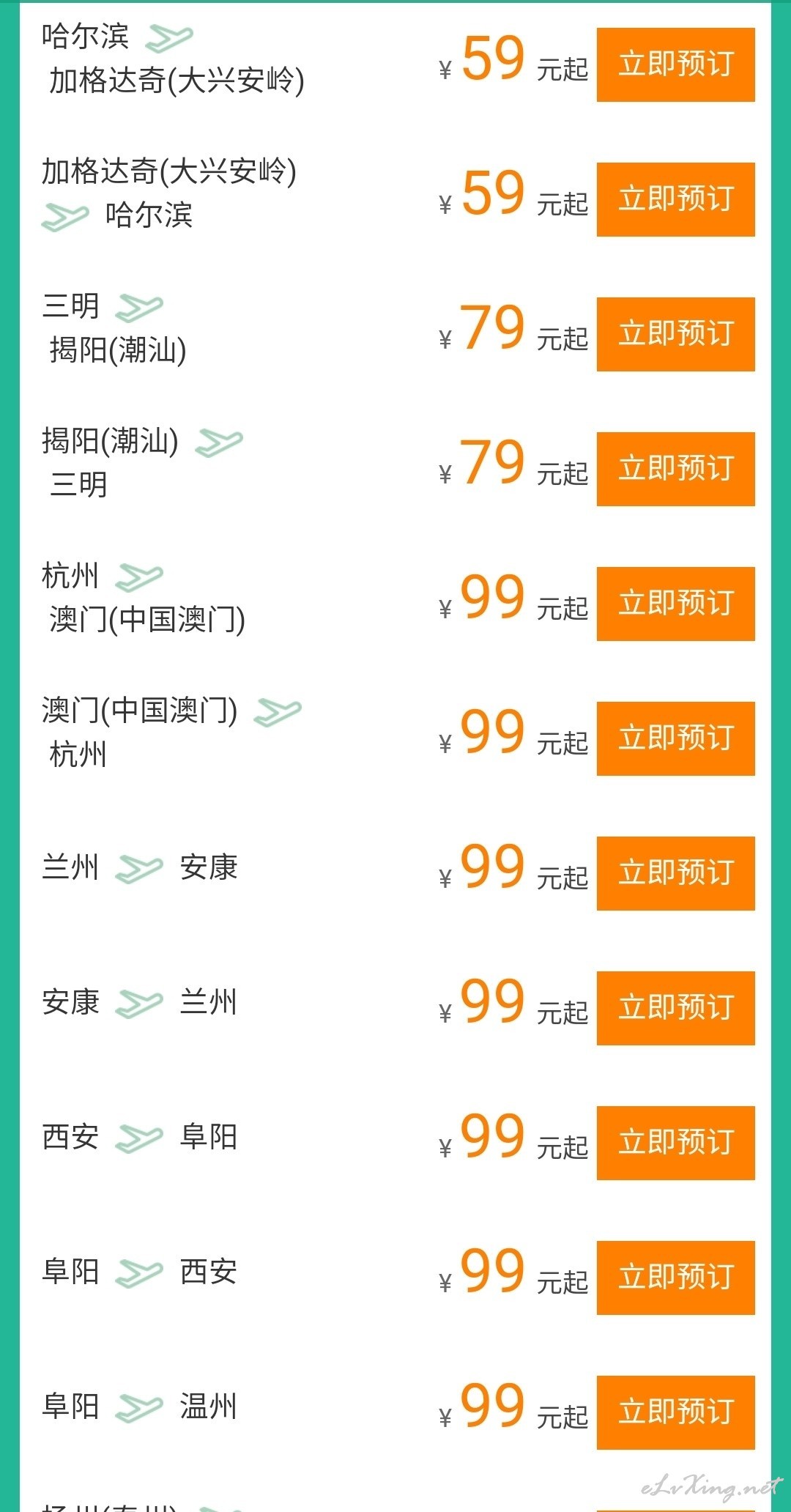The height and width of the screenshot is (1512, 791).
Task: Tap 立即预订 for 三明 to 揭阳(潮汕)
Action: point(675,334)
